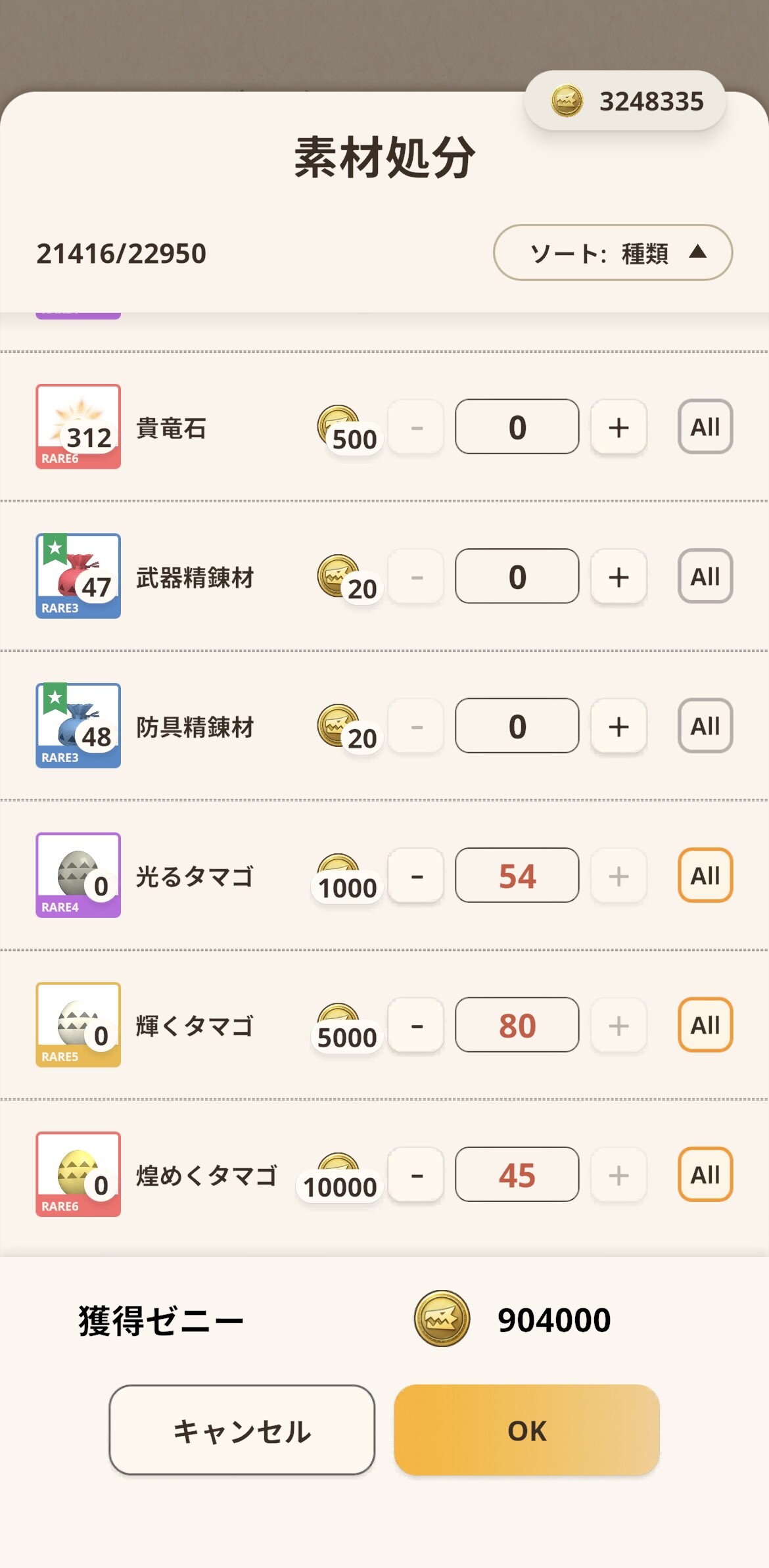Edit 光るタマゴ quantity showing 54
This screenshot has height=1568, width=769.
click(517, 876)
